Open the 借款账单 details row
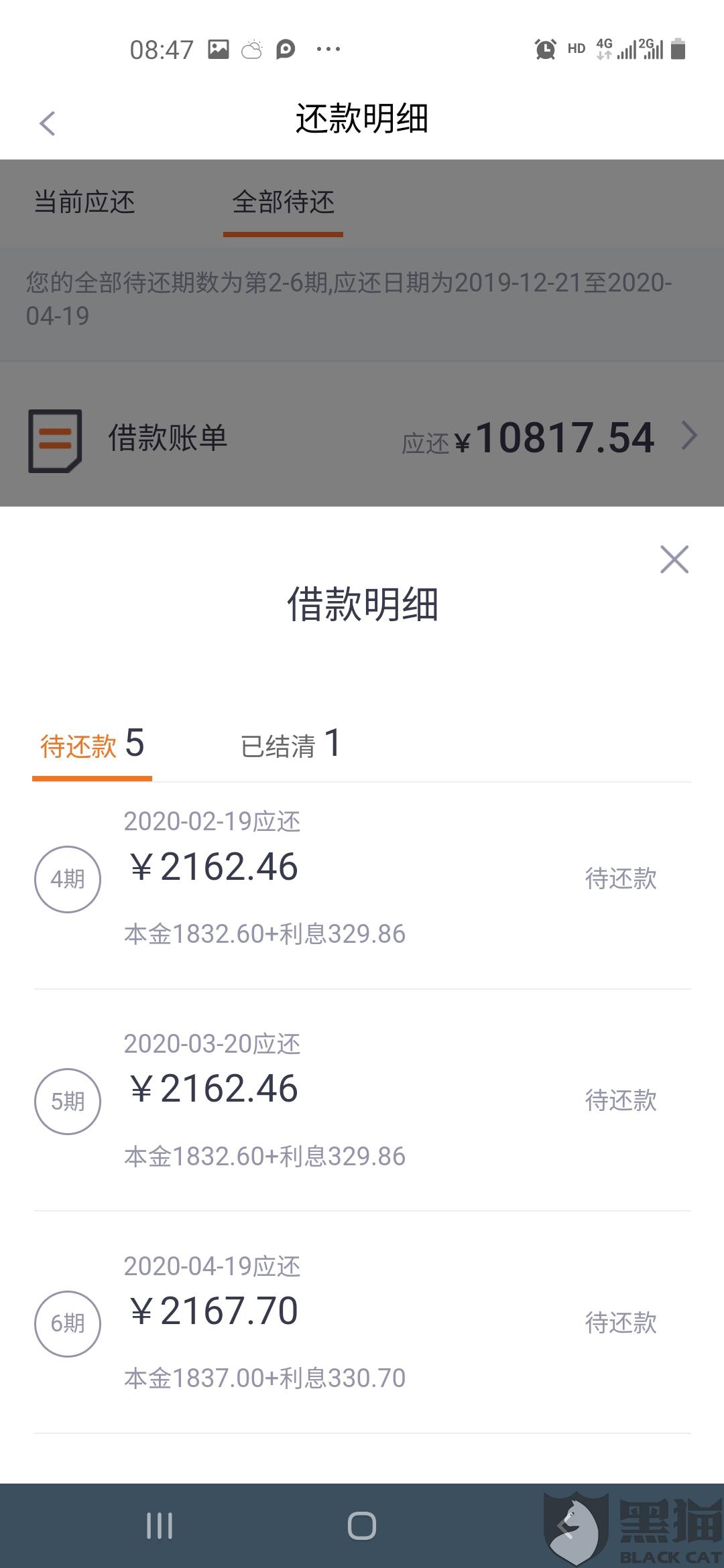The image size is (724, 1568). 362,439
